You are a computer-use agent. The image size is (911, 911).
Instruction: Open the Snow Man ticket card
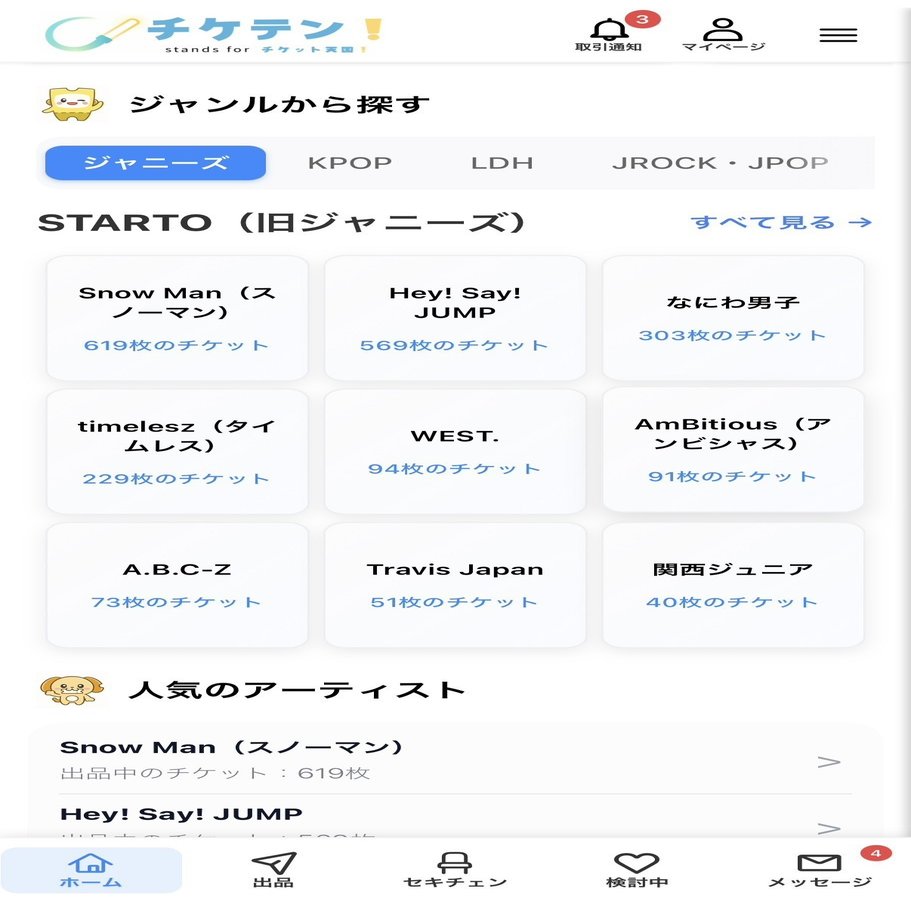point(177,318)
